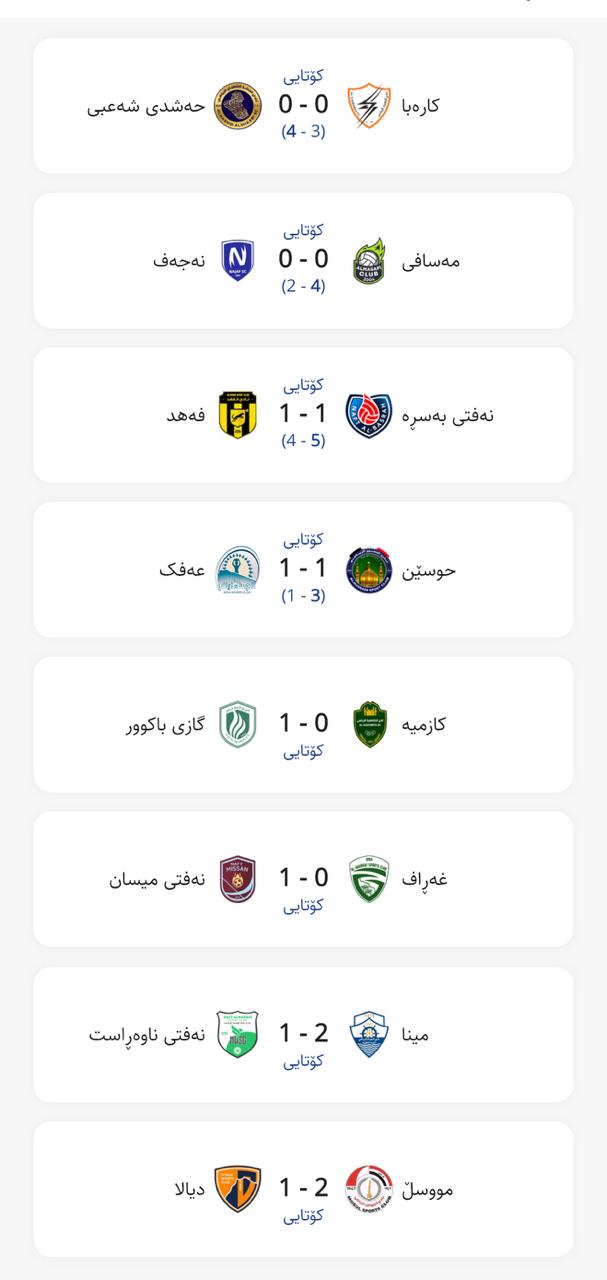This screenshot has height=1280, width=607.
Task: Open the حوسێن vs عەفک match card
Action: pos(303,570)
